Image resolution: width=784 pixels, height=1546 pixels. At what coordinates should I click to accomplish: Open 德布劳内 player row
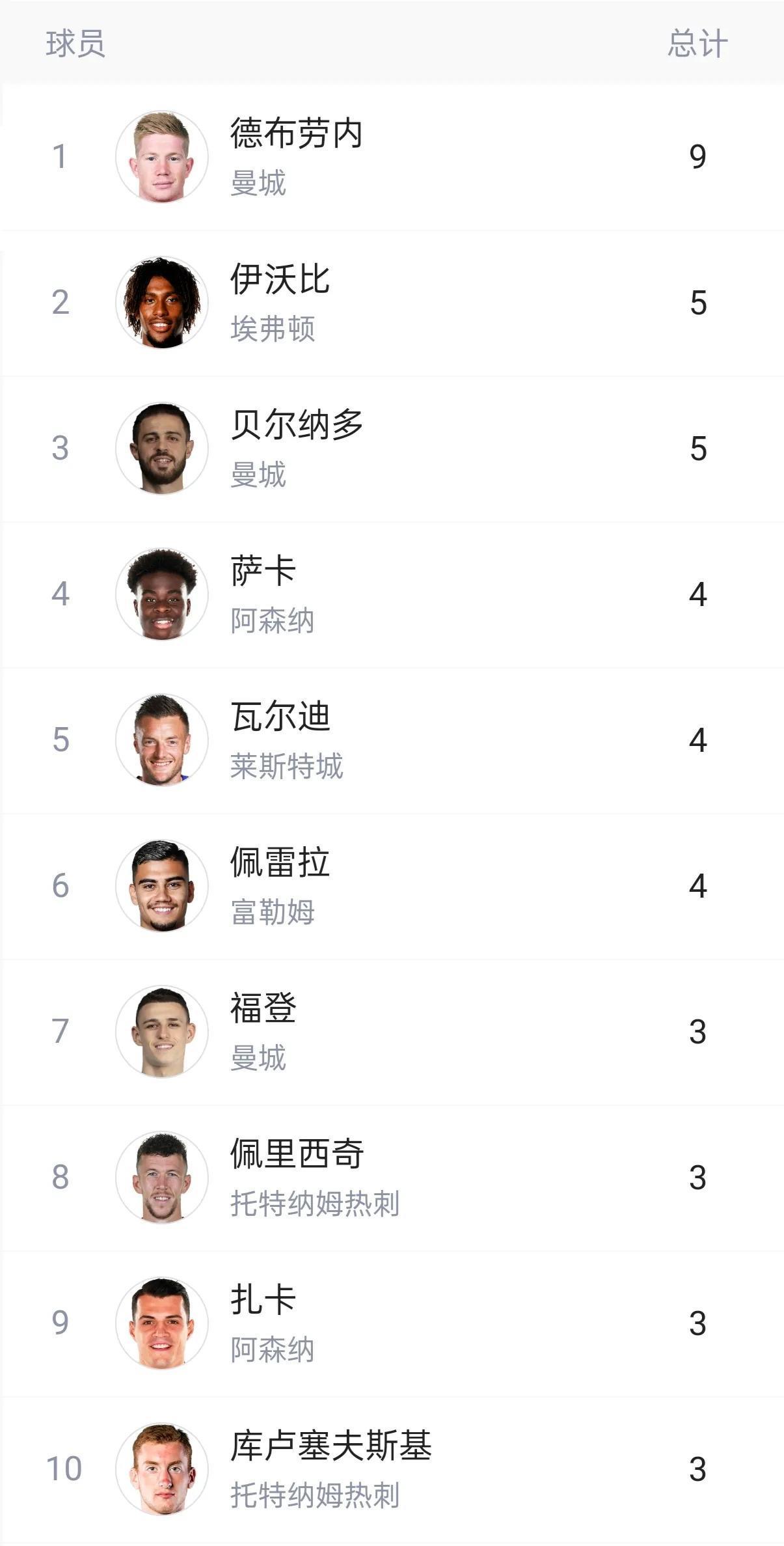tap(296, 134)
